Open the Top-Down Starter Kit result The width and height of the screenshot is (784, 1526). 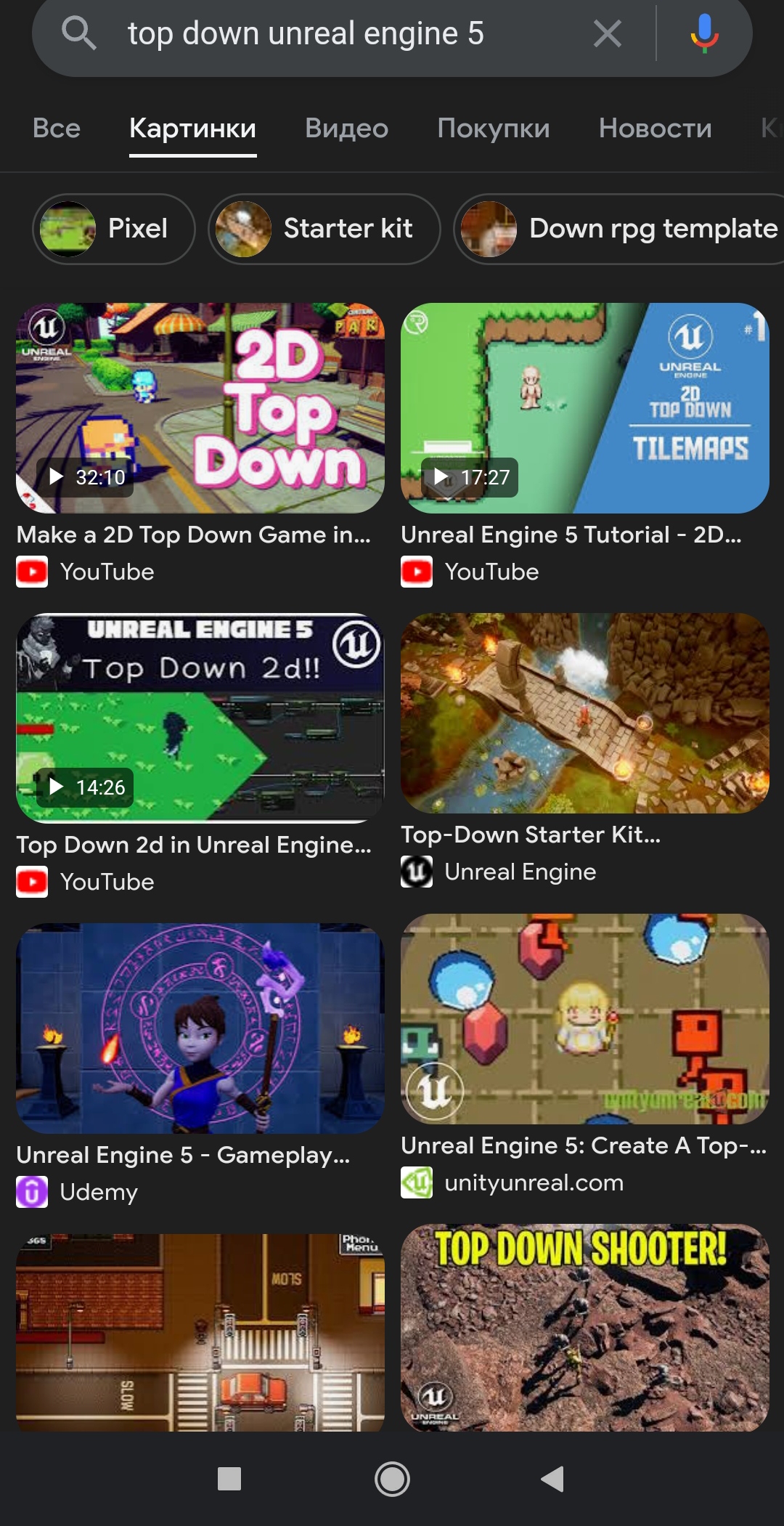[584, 713]
